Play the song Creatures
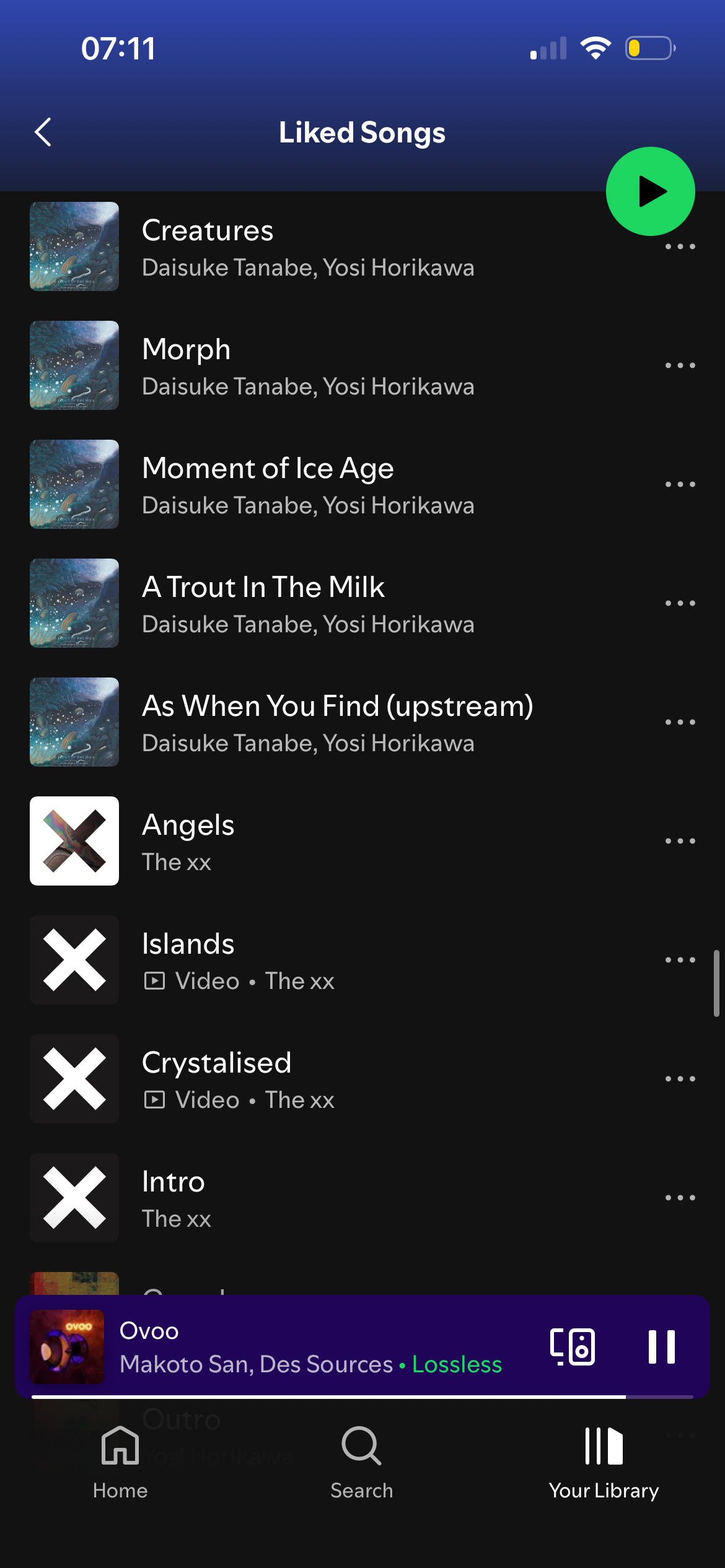This screenshot has width=725, height=1568. coord(310,247)
